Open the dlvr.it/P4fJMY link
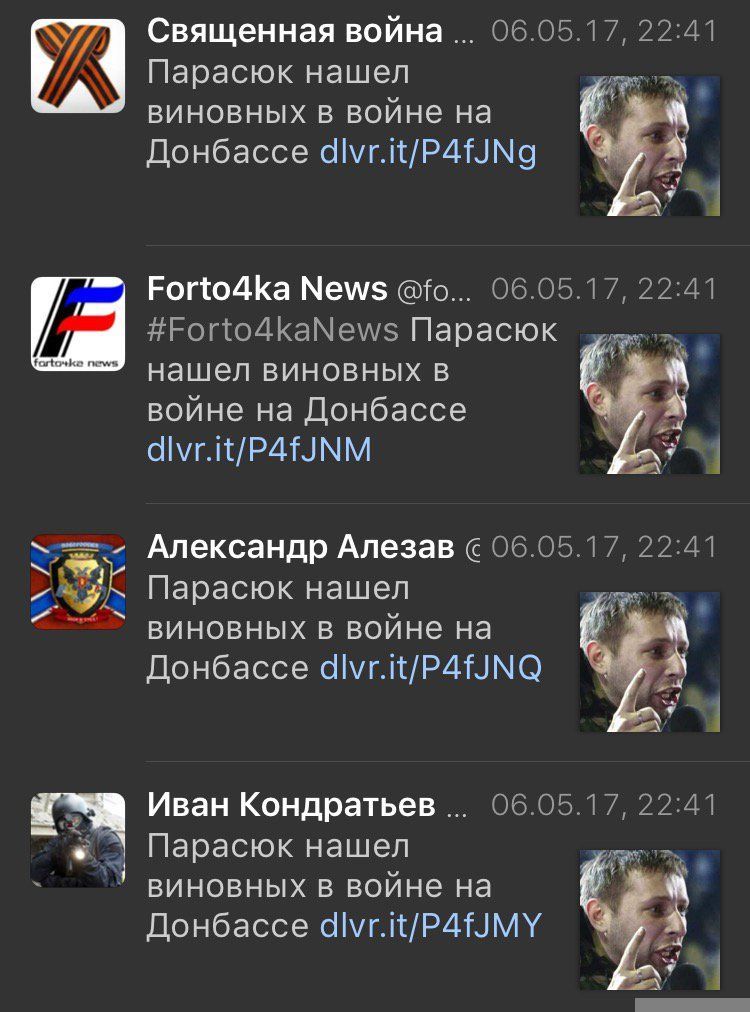Screen dimensions: 750x1012 tap(430, 926)
